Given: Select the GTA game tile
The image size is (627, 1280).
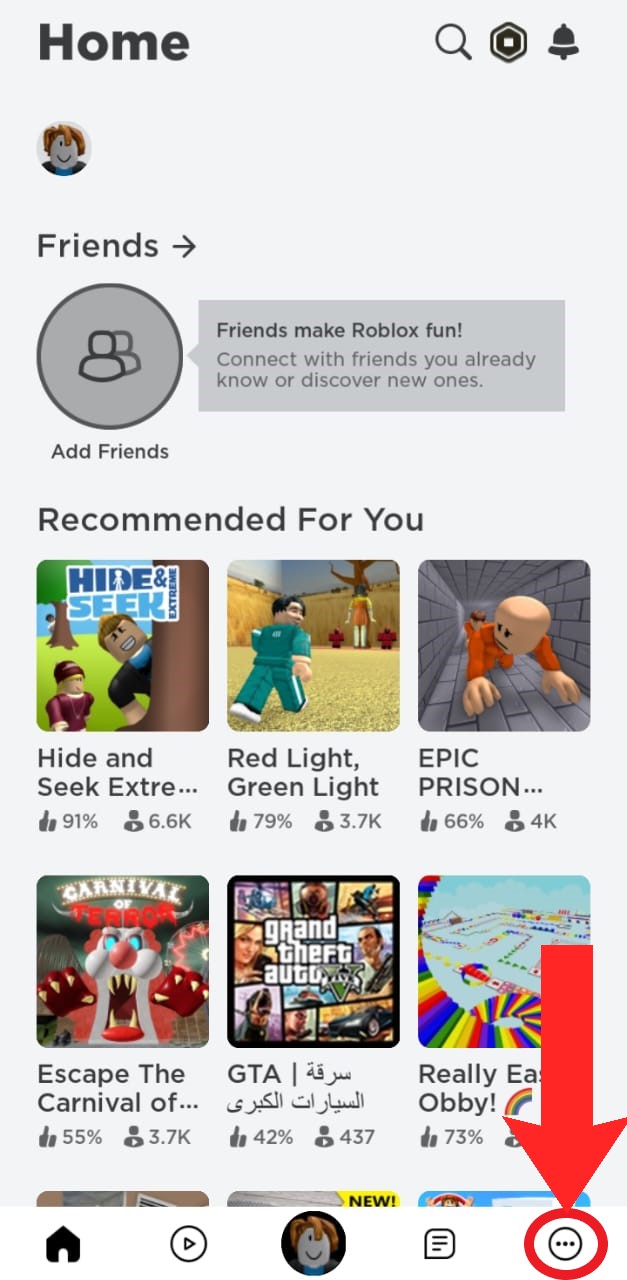Looking at the screenshot, I should click(x=313, y=961).
